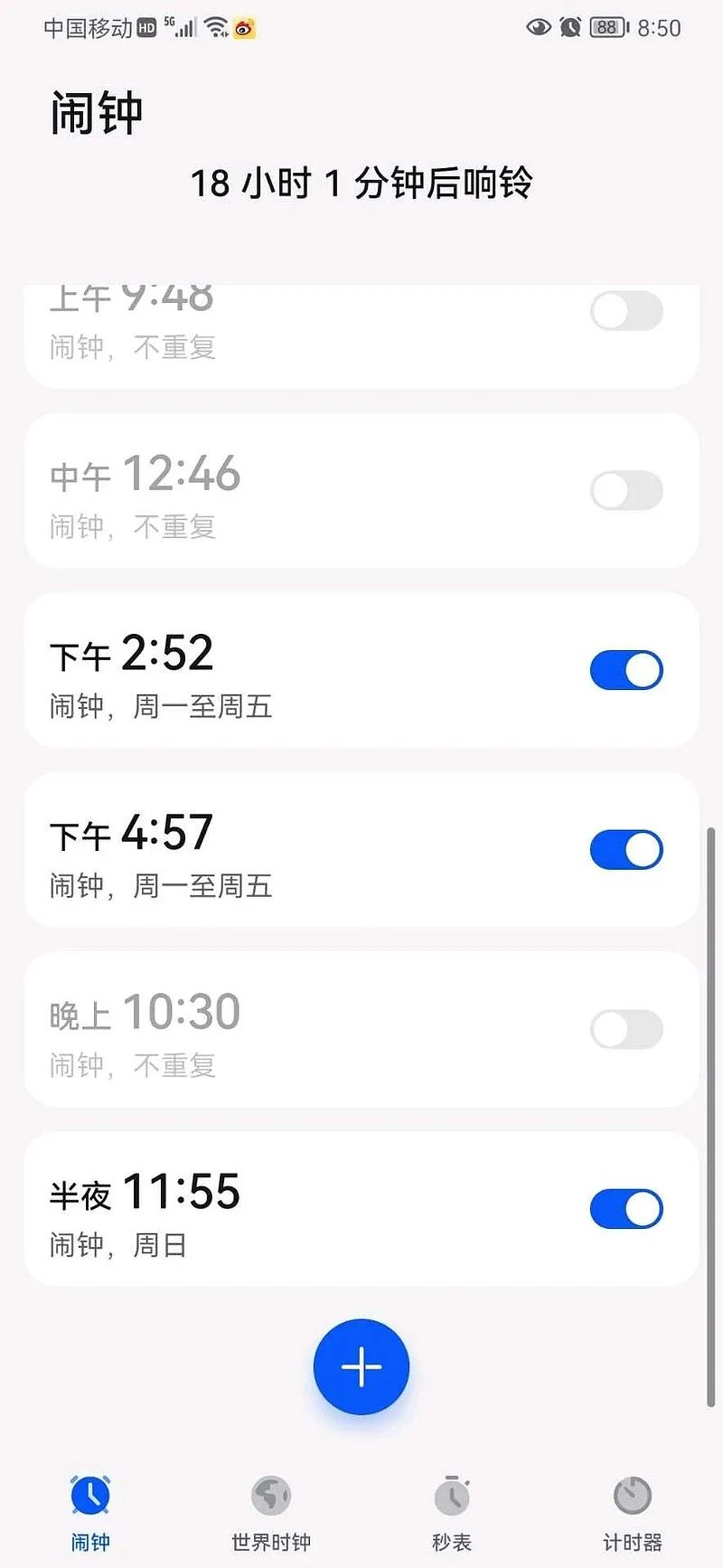
Task: Click the eye icon in status bar
Action: pyautogui.click(x=538, y=27)
